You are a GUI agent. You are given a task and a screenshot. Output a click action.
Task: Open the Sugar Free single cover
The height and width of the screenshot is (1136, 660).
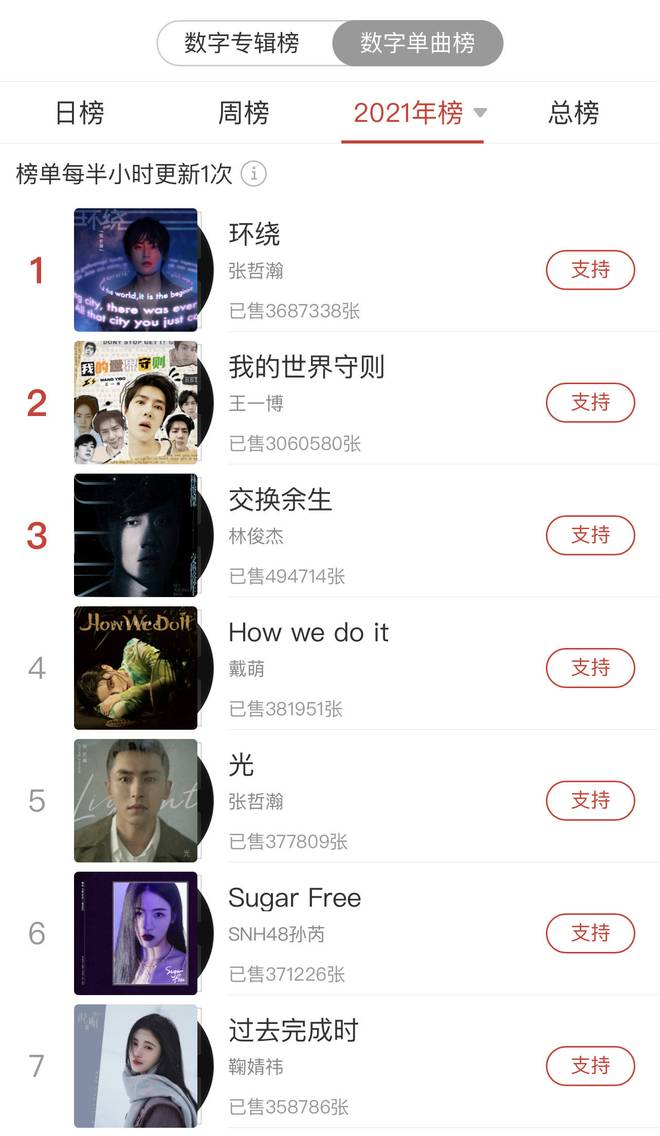click(136, 933)
